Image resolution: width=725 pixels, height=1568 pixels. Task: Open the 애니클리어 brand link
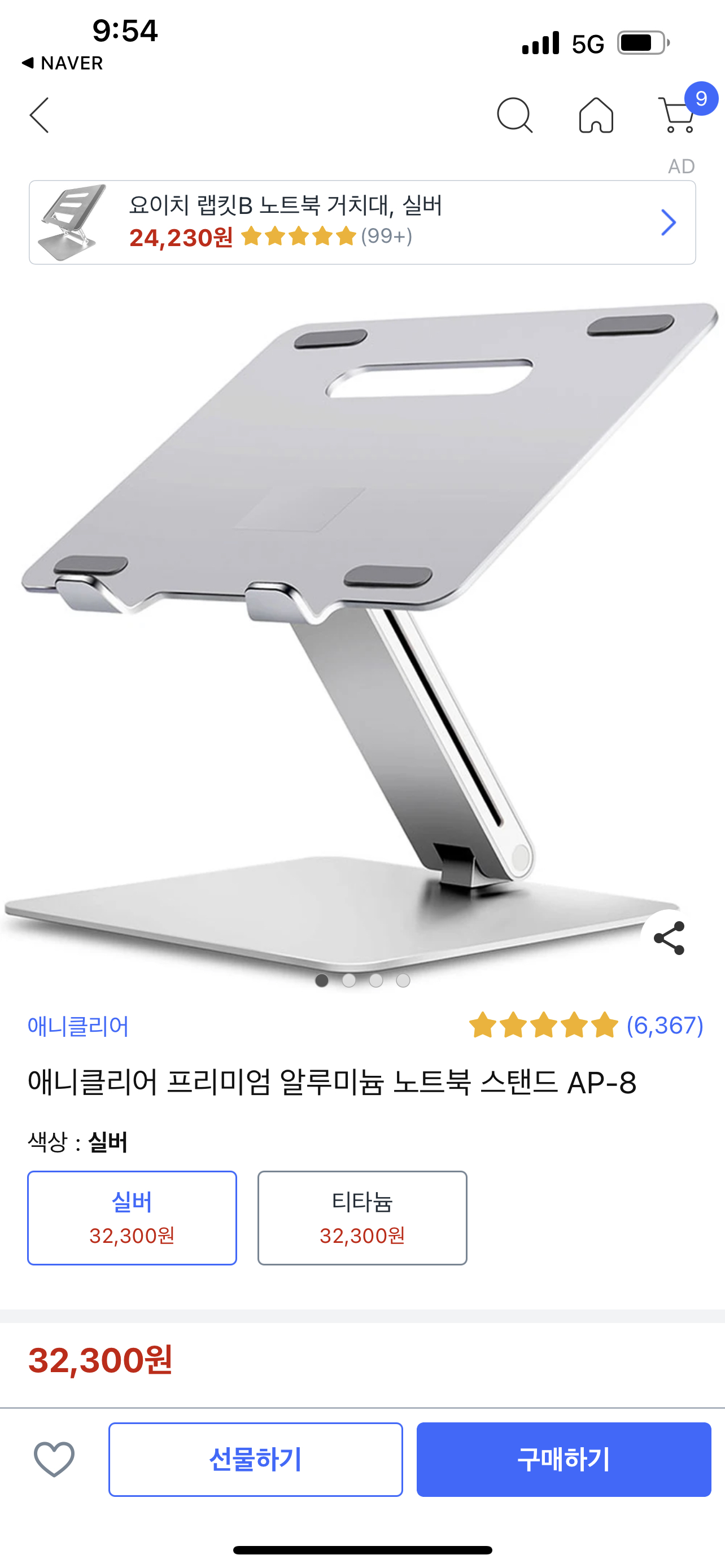(x=78, y=1026)
